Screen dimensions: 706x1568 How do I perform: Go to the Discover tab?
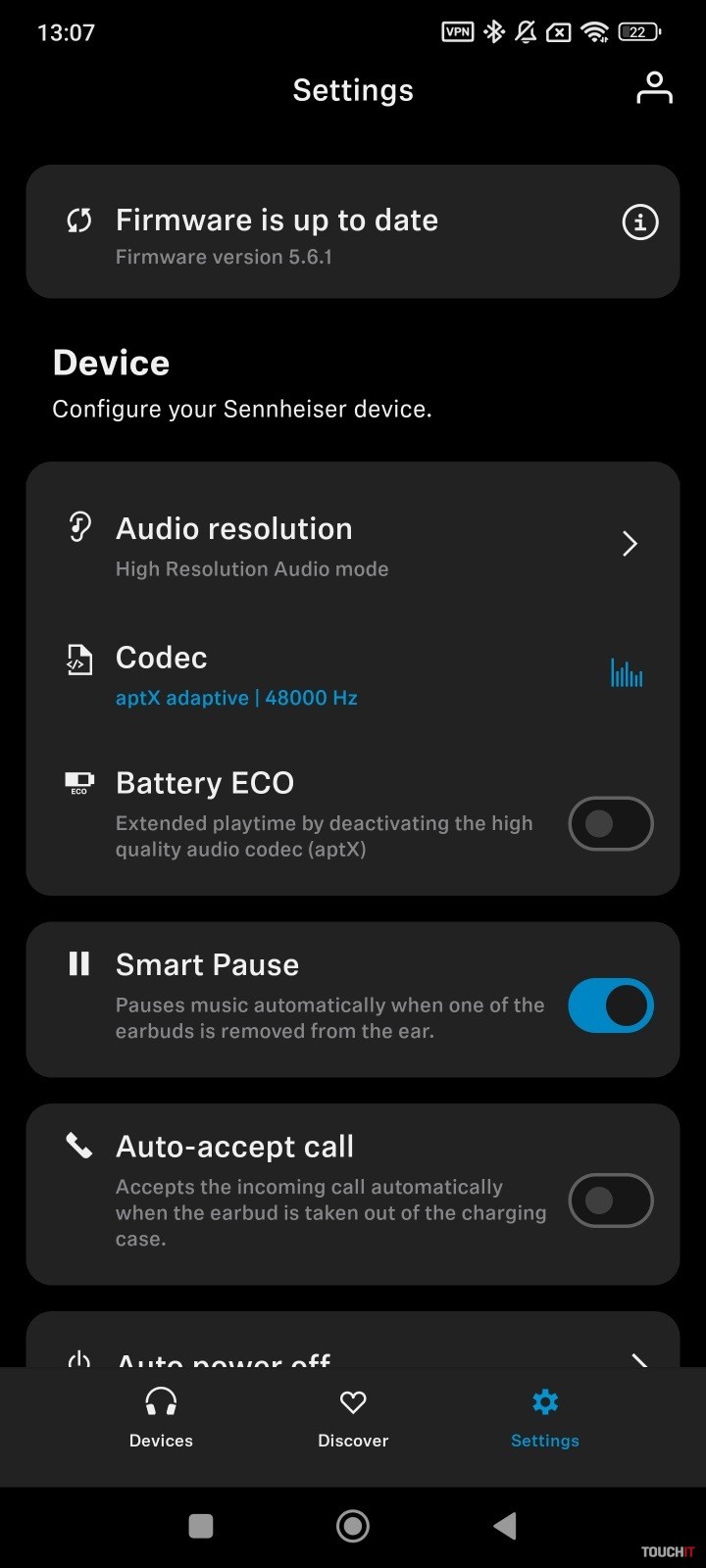pyautogui.click(x=353, y=1418)
